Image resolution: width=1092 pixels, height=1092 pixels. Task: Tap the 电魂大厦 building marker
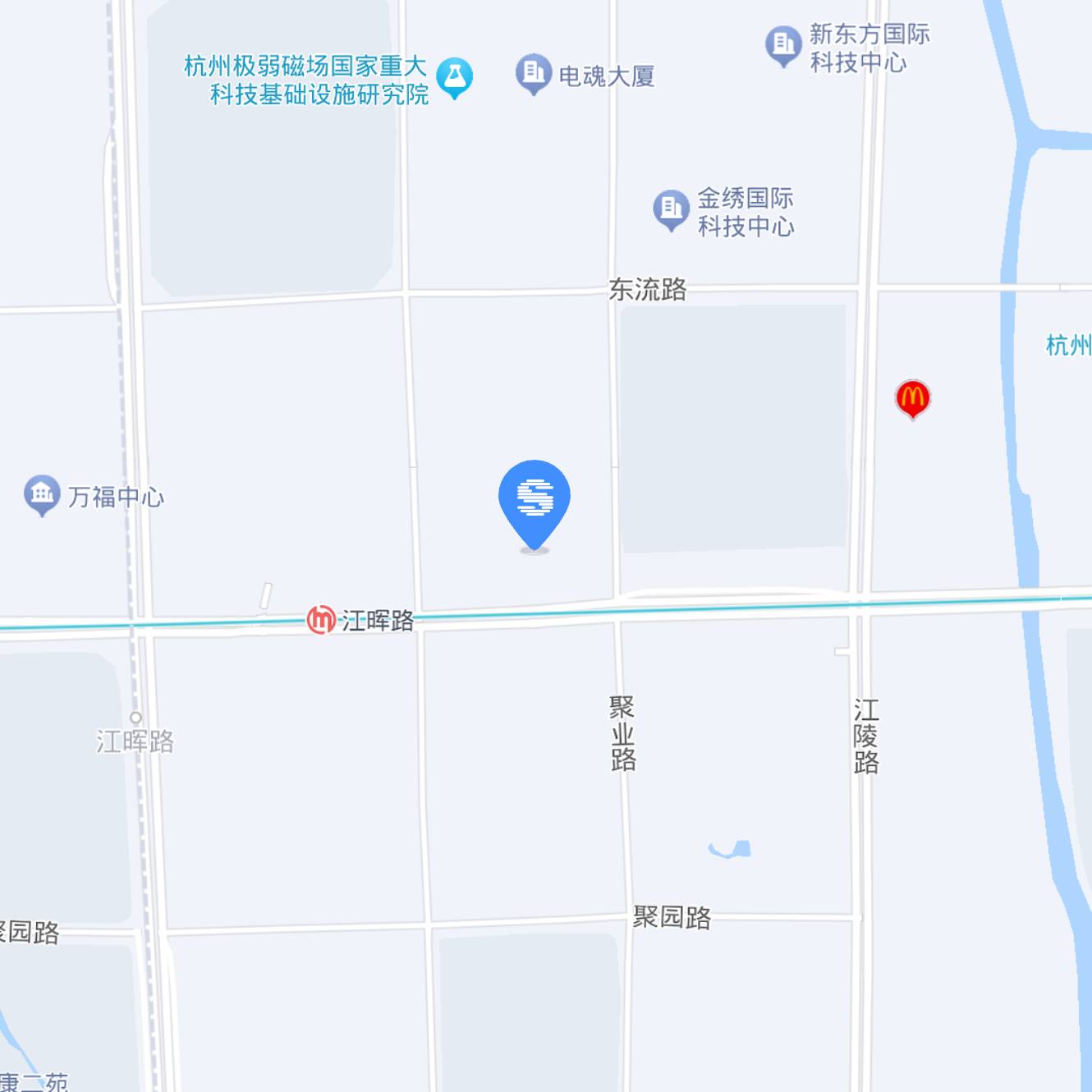click(x=534, y=73)
